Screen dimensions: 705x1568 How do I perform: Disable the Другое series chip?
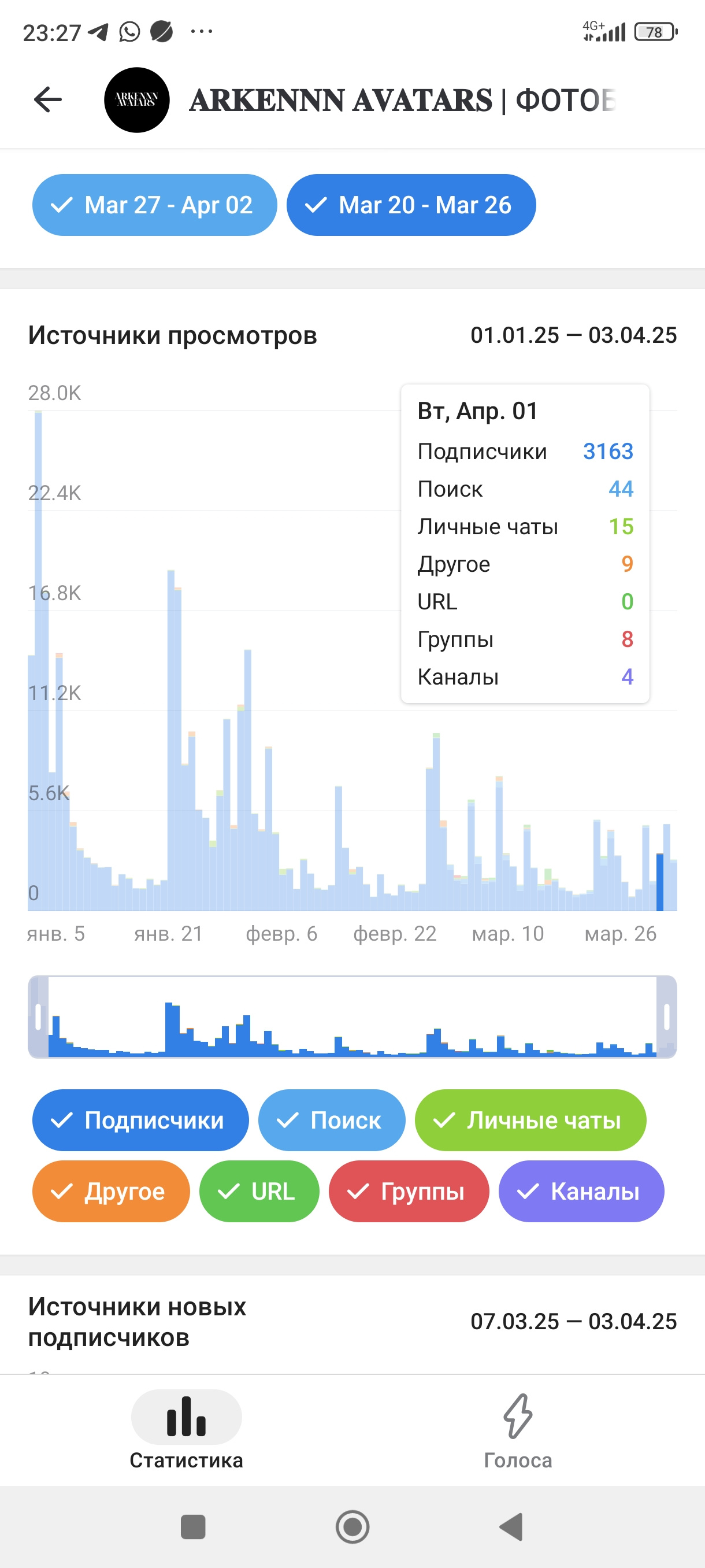(111, 1191)
